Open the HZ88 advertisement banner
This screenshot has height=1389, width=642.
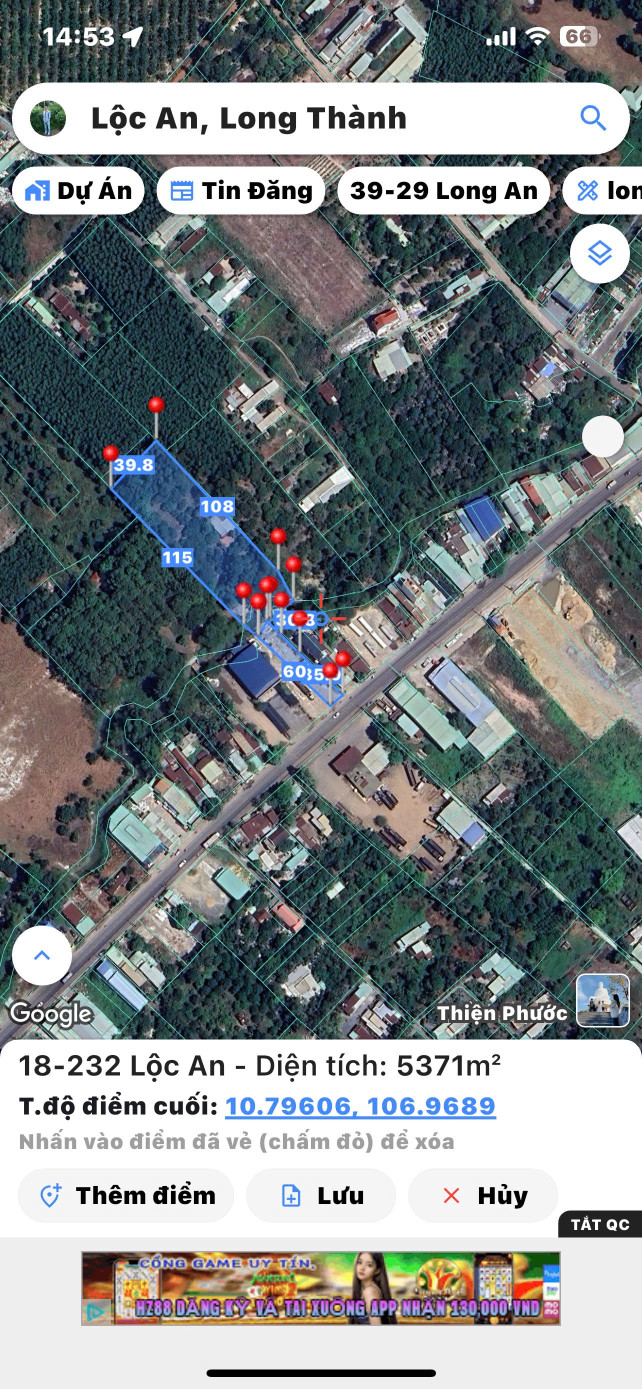tap(321, 1288)
